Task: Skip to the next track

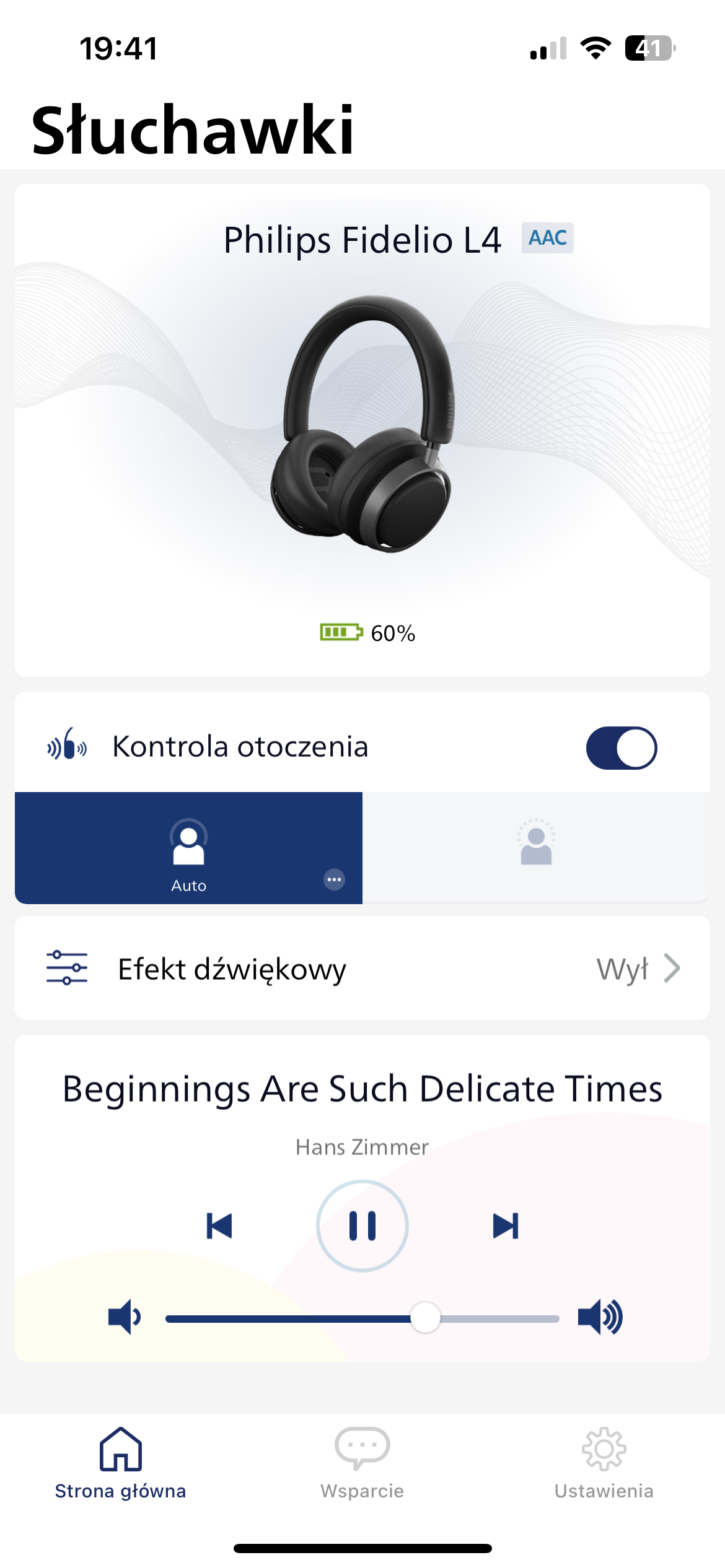Action: coord(505,1226)
